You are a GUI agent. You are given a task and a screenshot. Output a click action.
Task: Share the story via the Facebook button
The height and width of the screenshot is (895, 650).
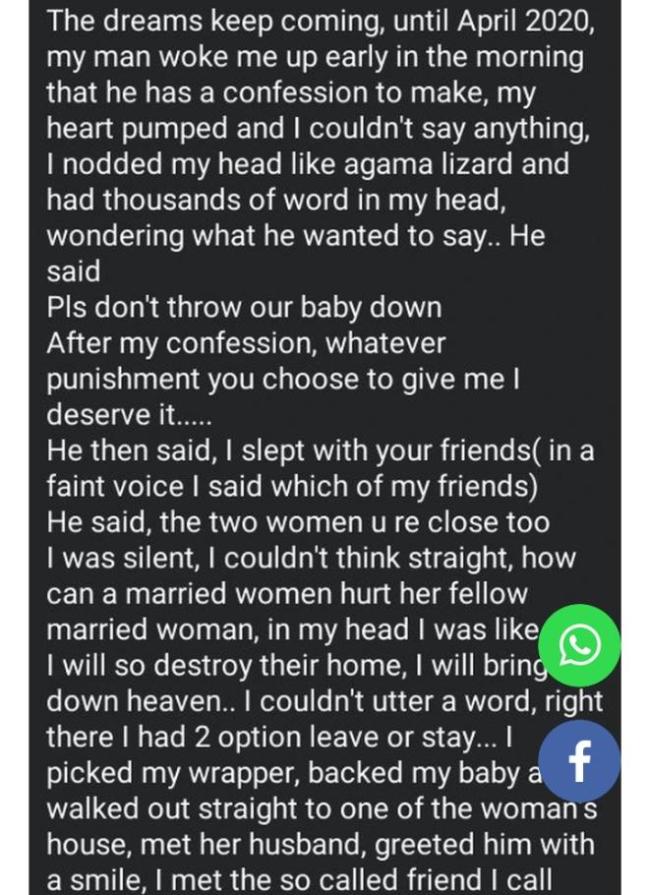tap(579, 761)
